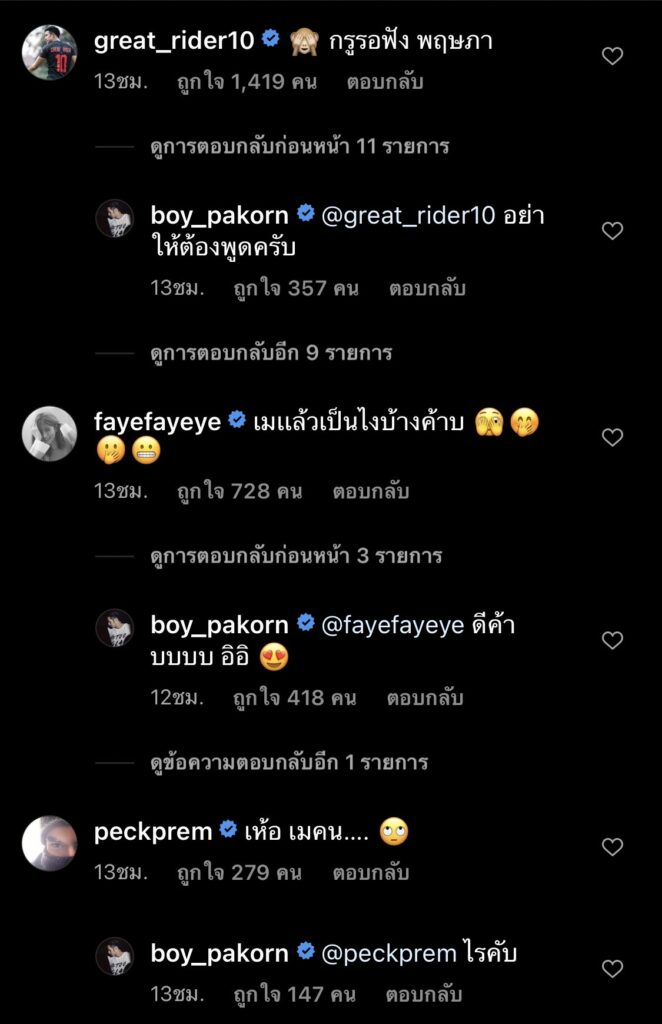Like great_rider10's comment
Screen dimensions: 662x1024
[x=612, y=57]
